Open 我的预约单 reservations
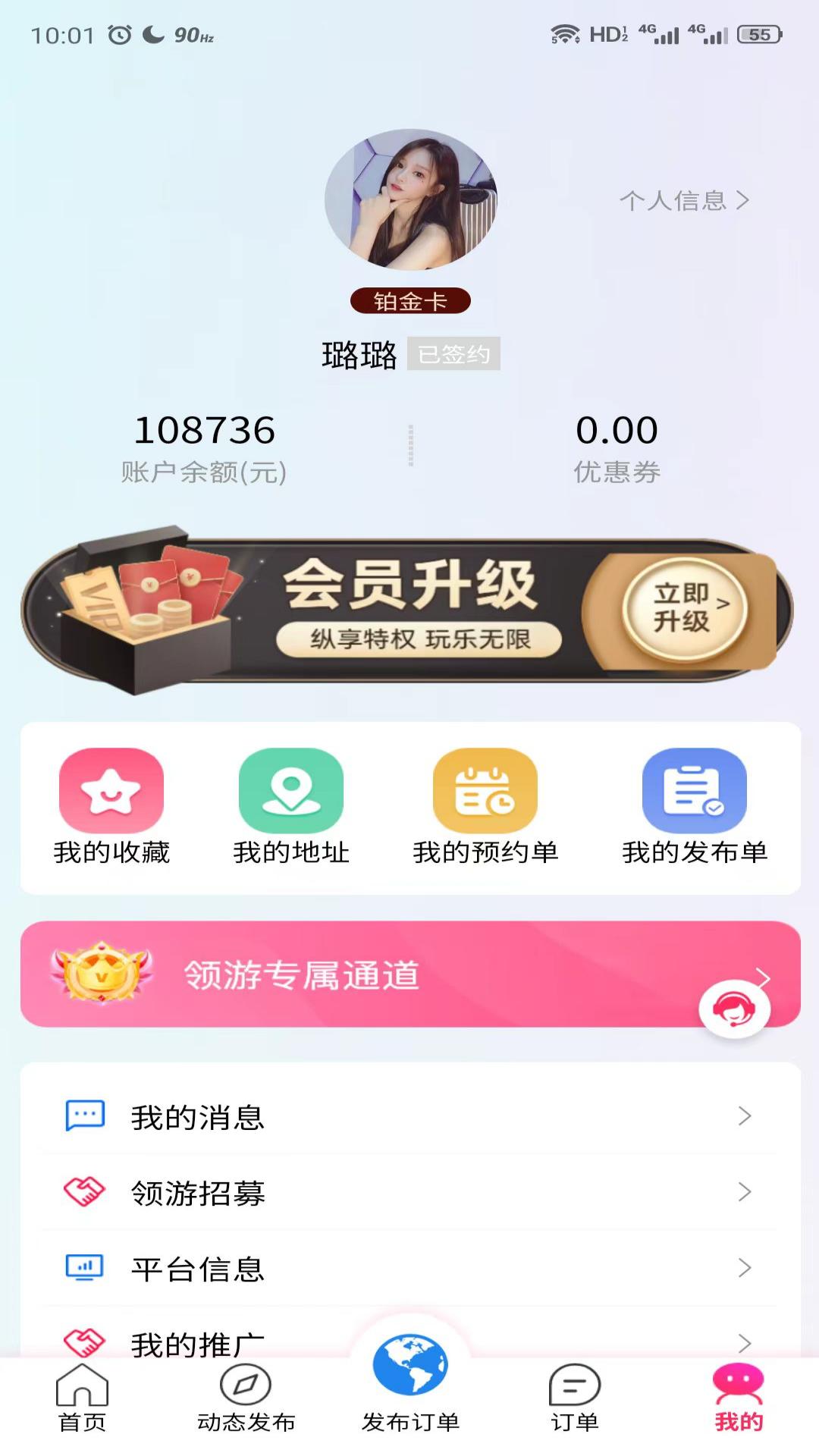Screen dimensions: 819x1456 click(485, 807)
